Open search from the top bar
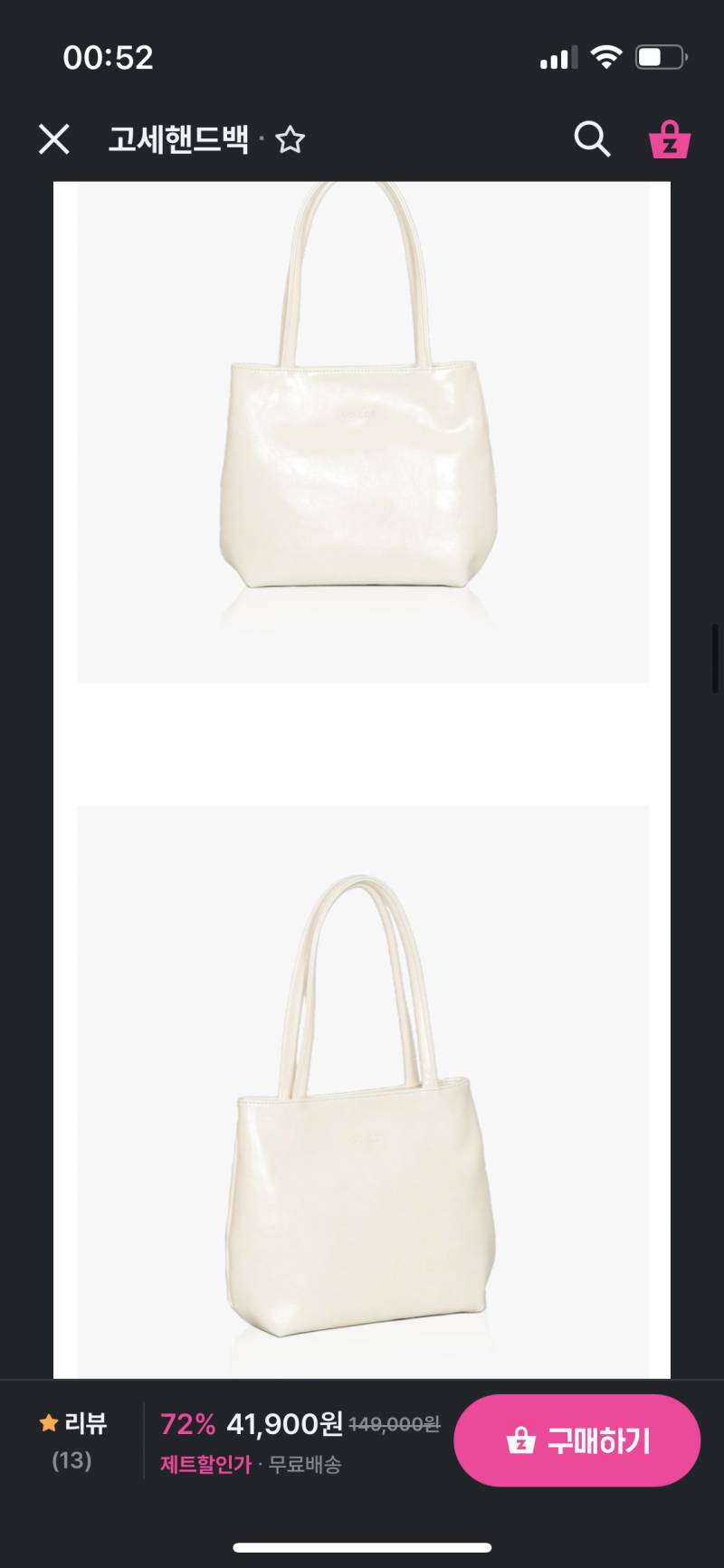The image size is (724, 1568). point(592,139)
